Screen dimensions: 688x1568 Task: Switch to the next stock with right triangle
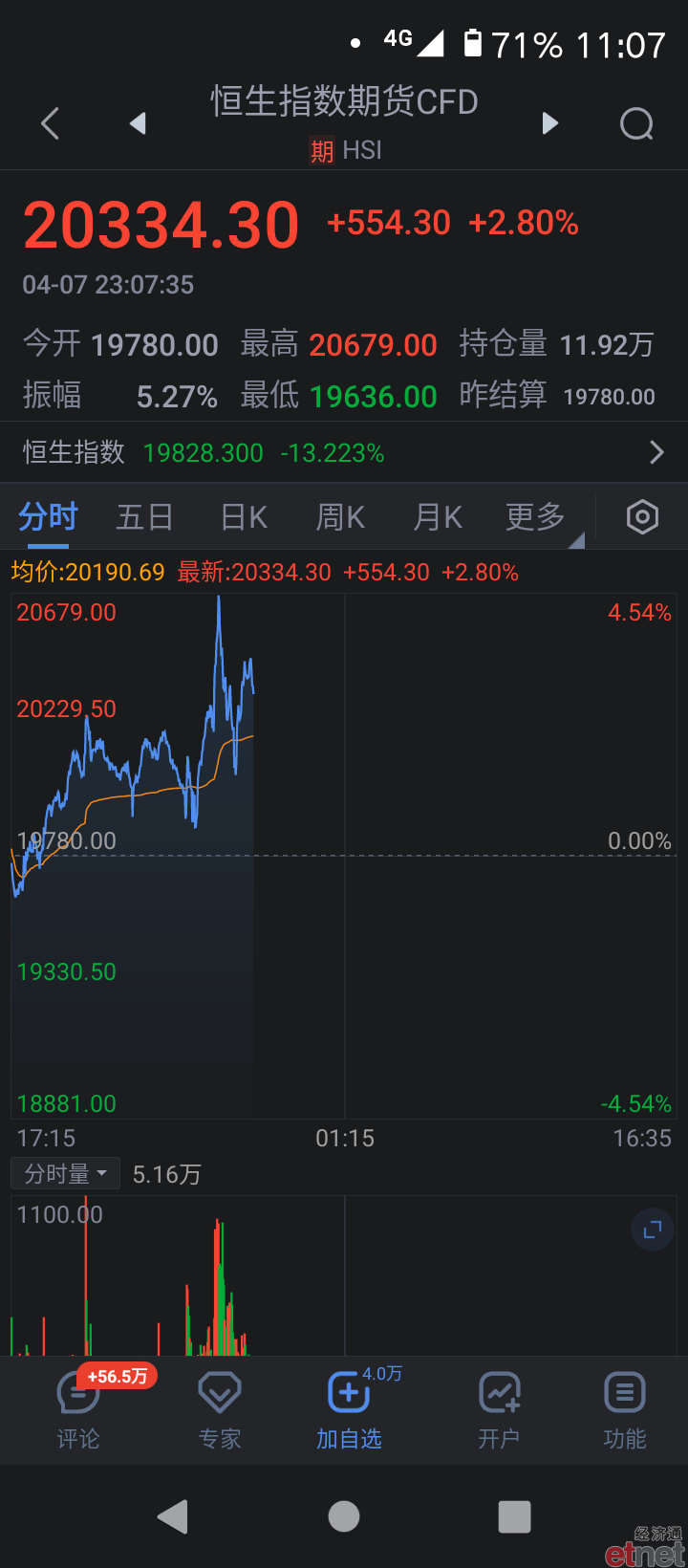point(549,123)
